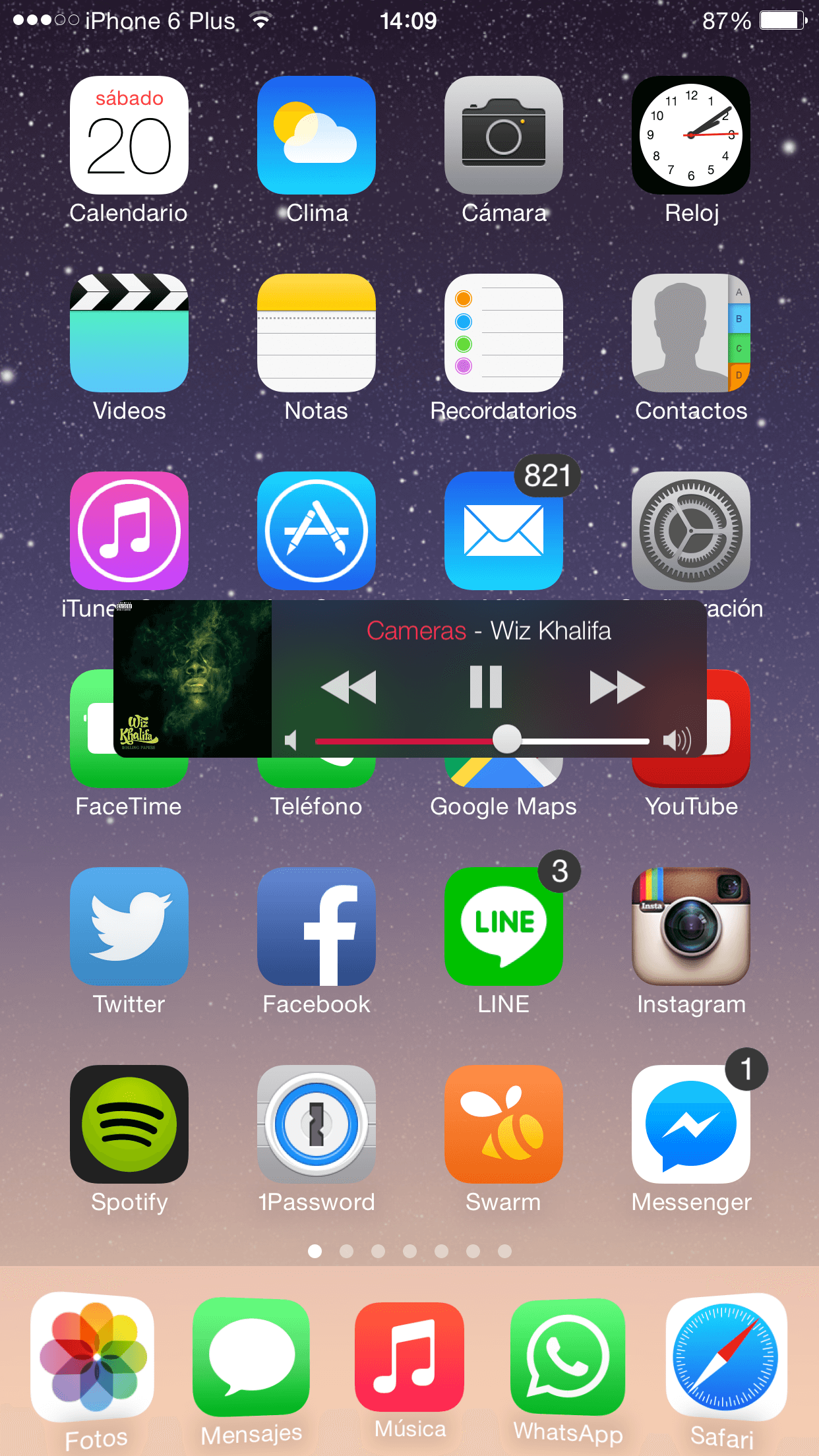Open Messenger with 1 new message
This screenshot has width=819, height=1456.
point(691,1124)
